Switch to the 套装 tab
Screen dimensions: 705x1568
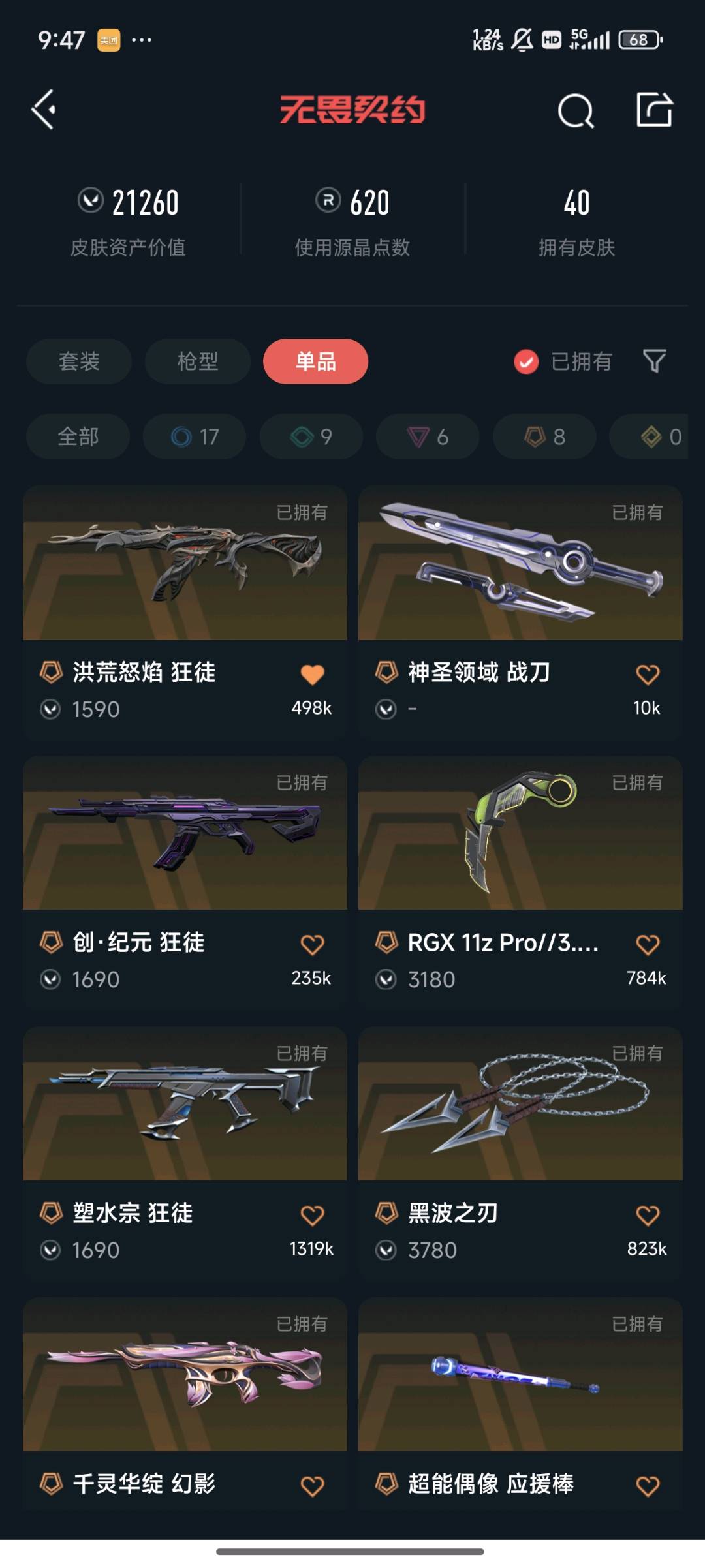[79, 361]
